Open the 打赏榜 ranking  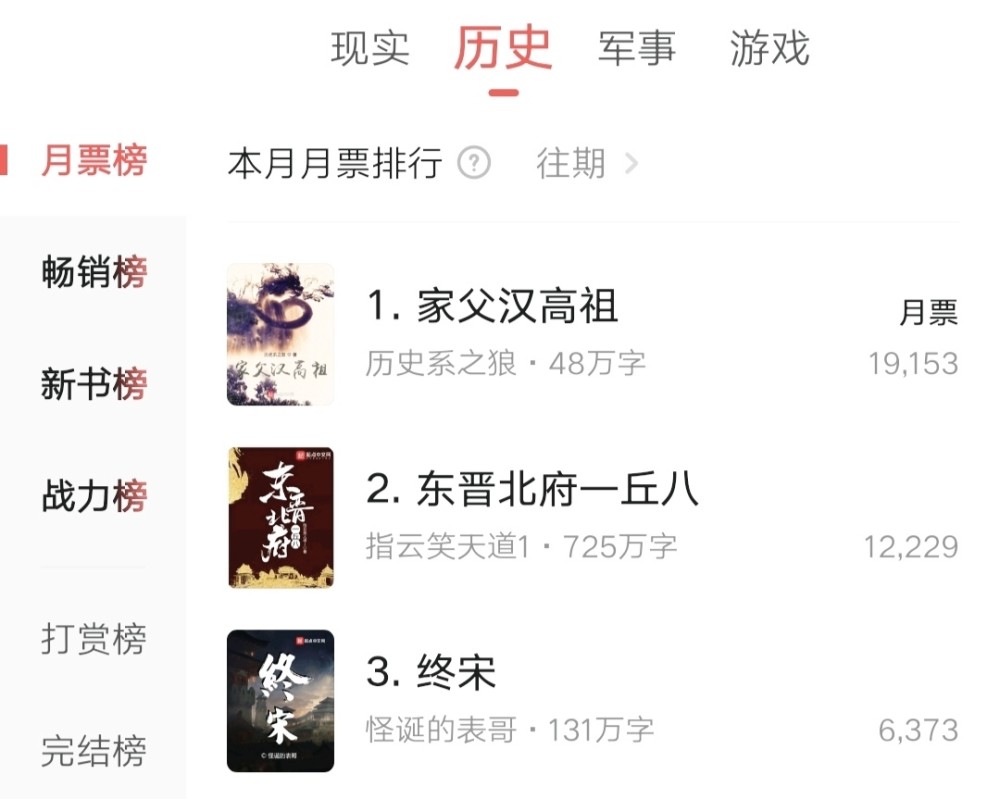click(94, 639)
